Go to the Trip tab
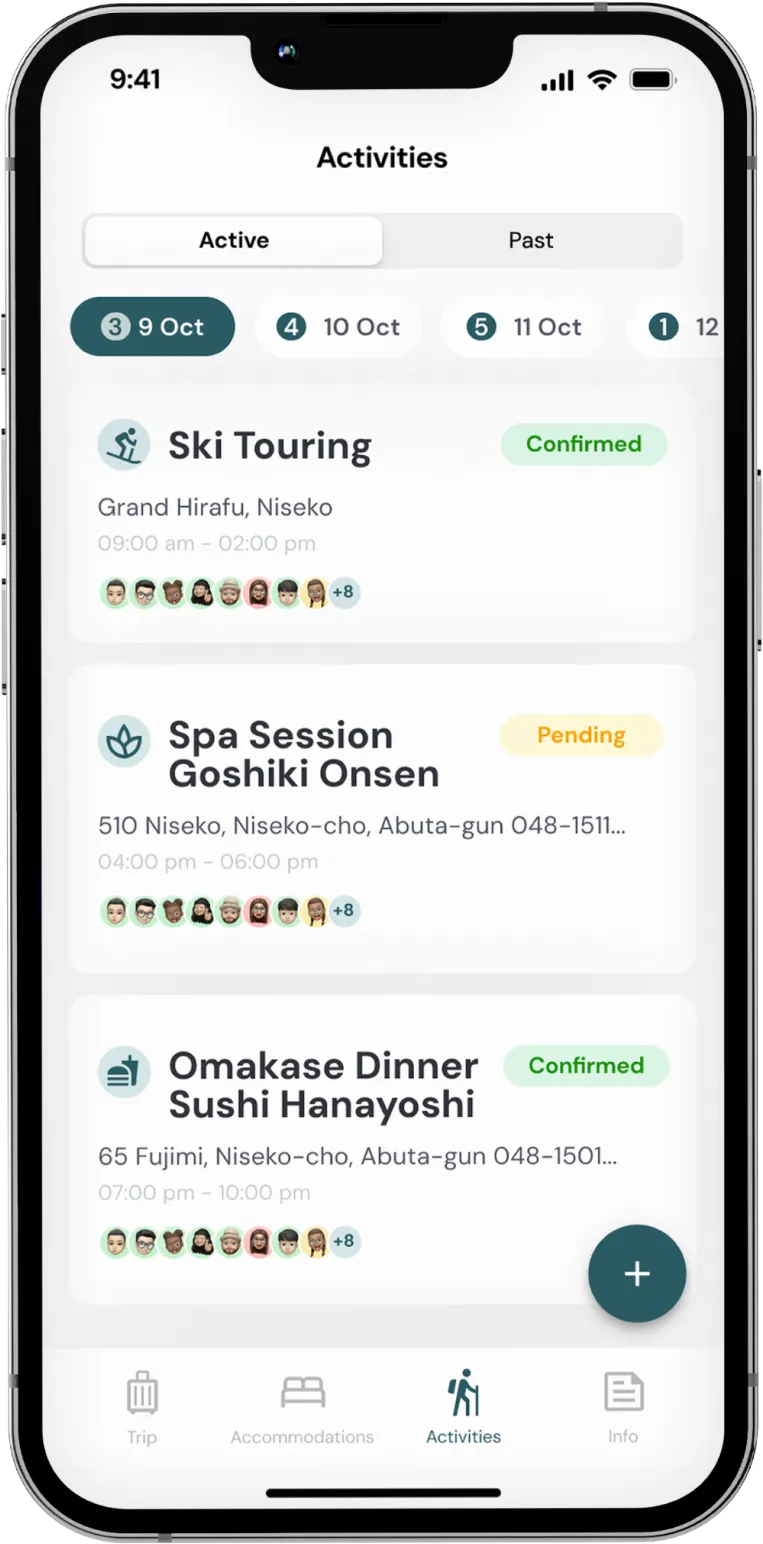 142,1408
